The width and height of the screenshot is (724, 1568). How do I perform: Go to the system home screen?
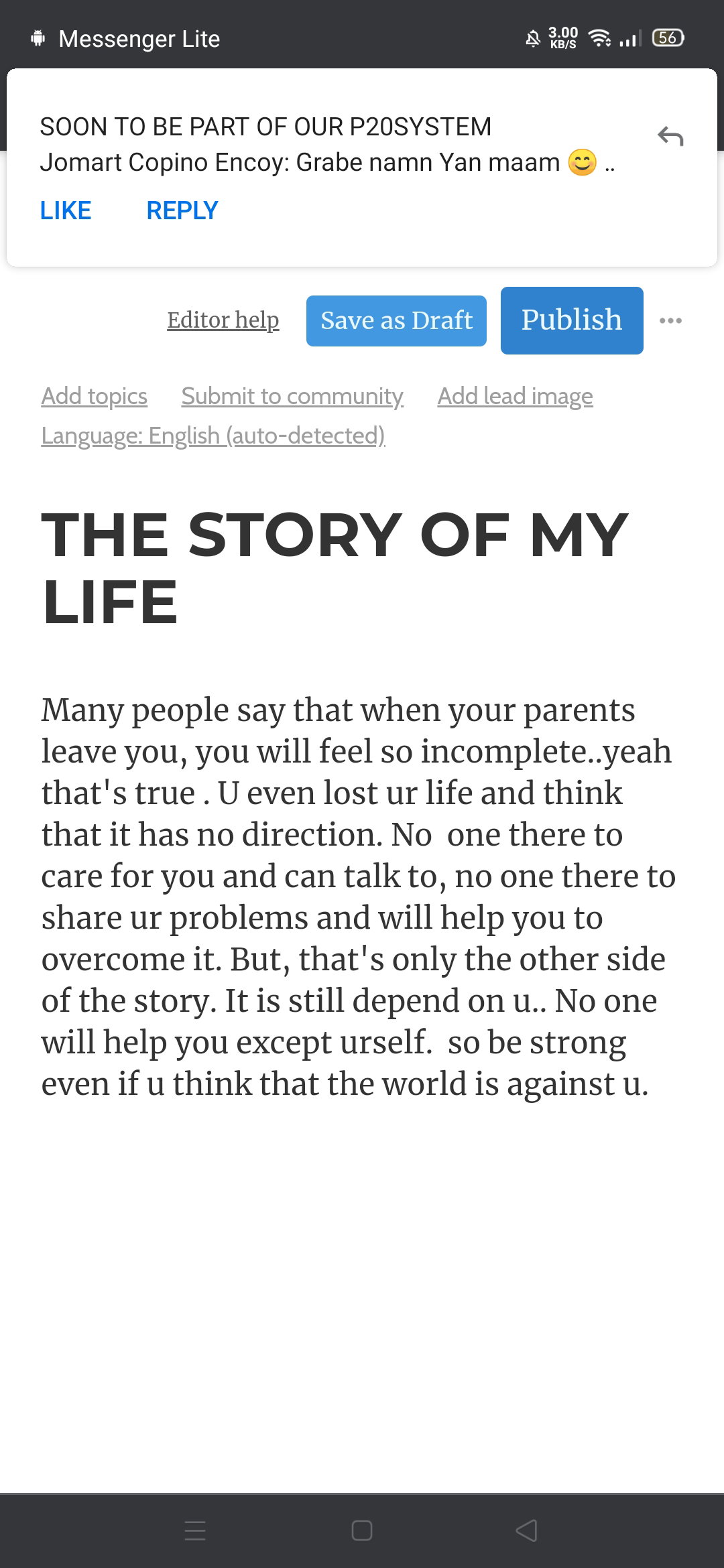click(362, 1530)
